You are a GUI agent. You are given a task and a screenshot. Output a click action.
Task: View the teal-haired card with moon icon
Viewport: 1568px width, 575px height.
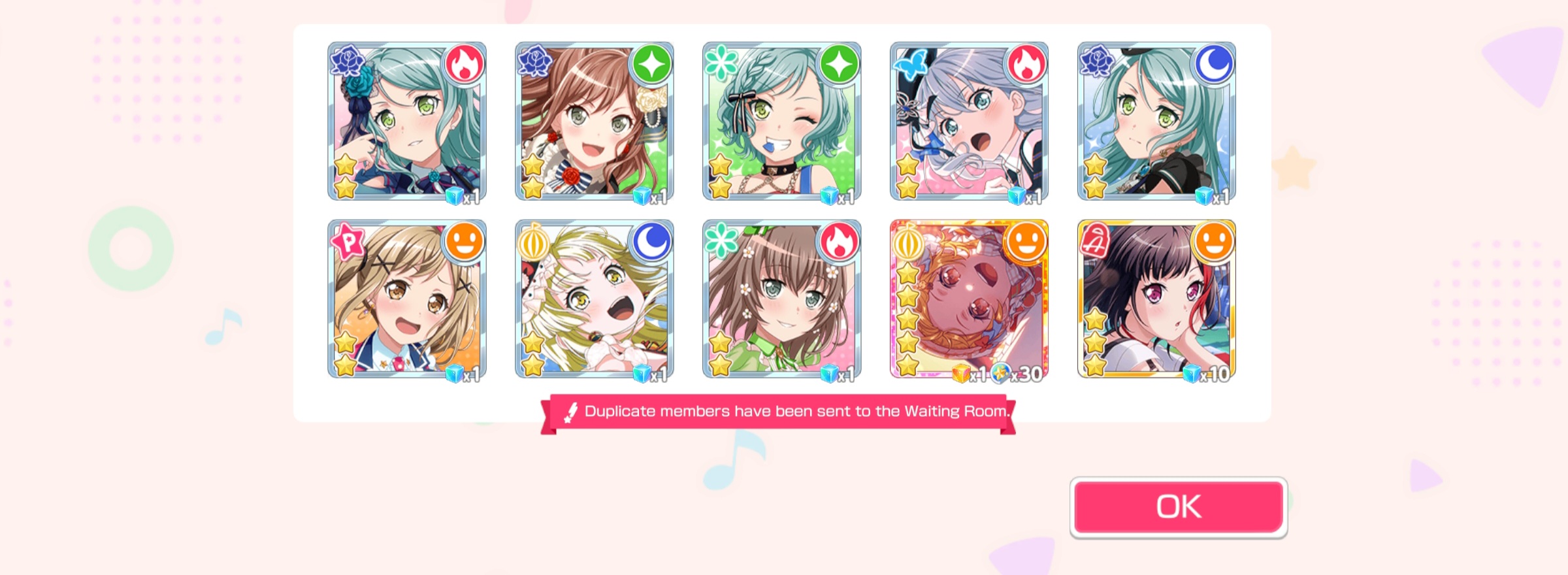click(1156, 122)
